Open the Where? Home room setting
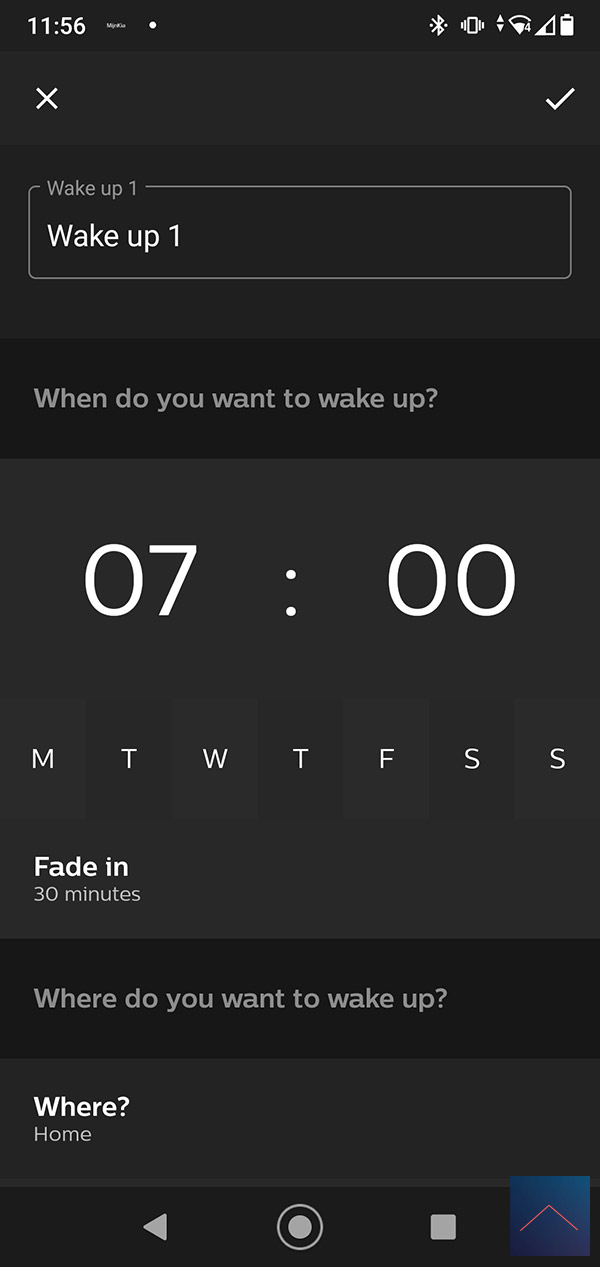This screenshot has height=1267, width=600. point(300,1119)
